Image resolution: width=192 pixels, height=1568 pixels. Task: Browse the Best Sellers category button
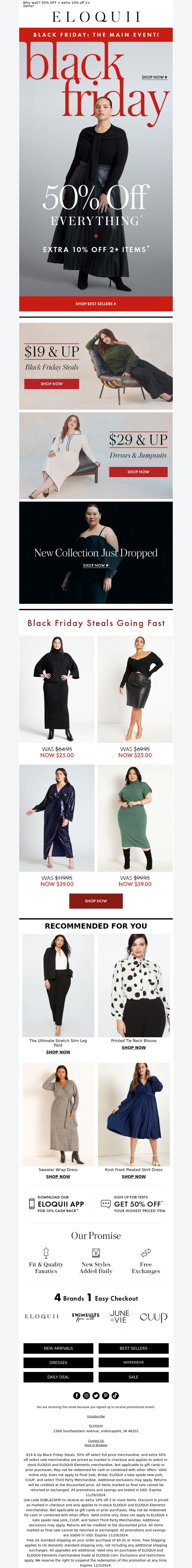(133, 1348)
